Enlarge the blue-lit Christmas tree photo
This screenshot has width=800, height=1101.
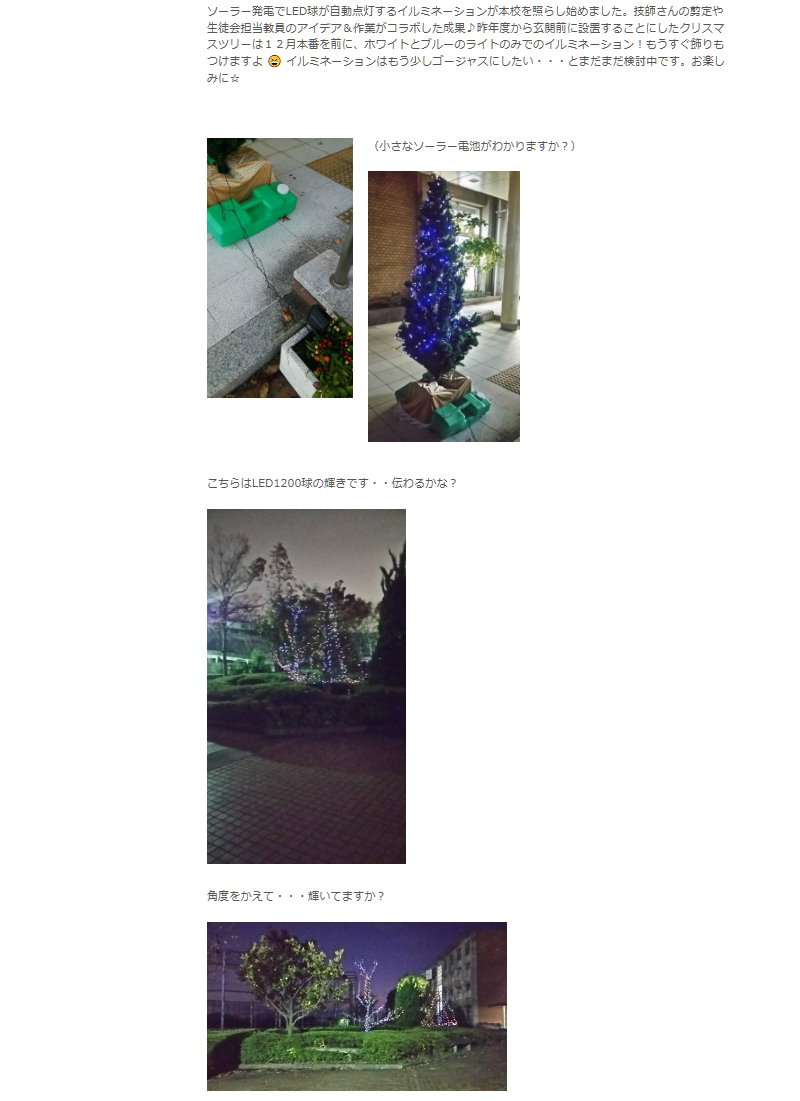point(443,306)
